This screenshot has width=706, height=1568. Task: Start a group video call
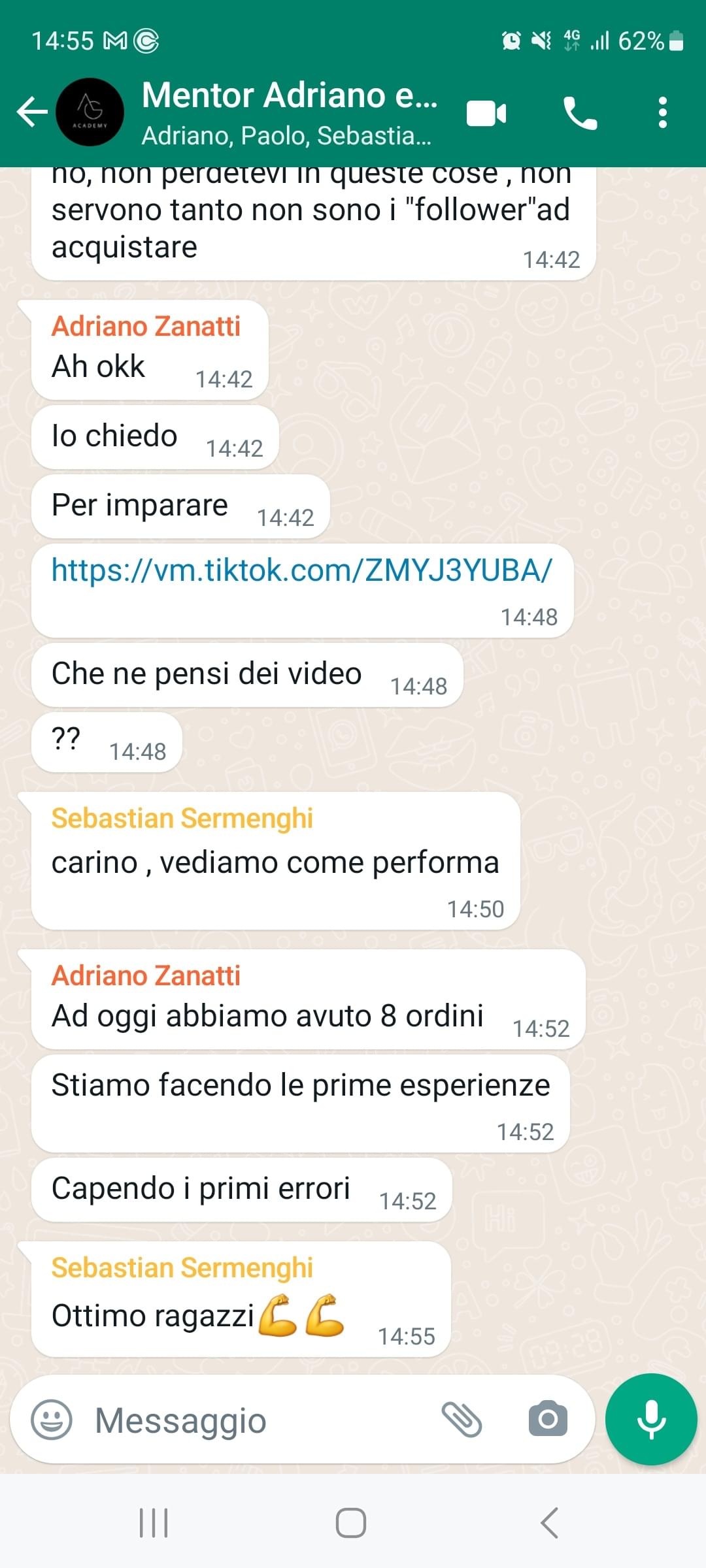point(486,114)
